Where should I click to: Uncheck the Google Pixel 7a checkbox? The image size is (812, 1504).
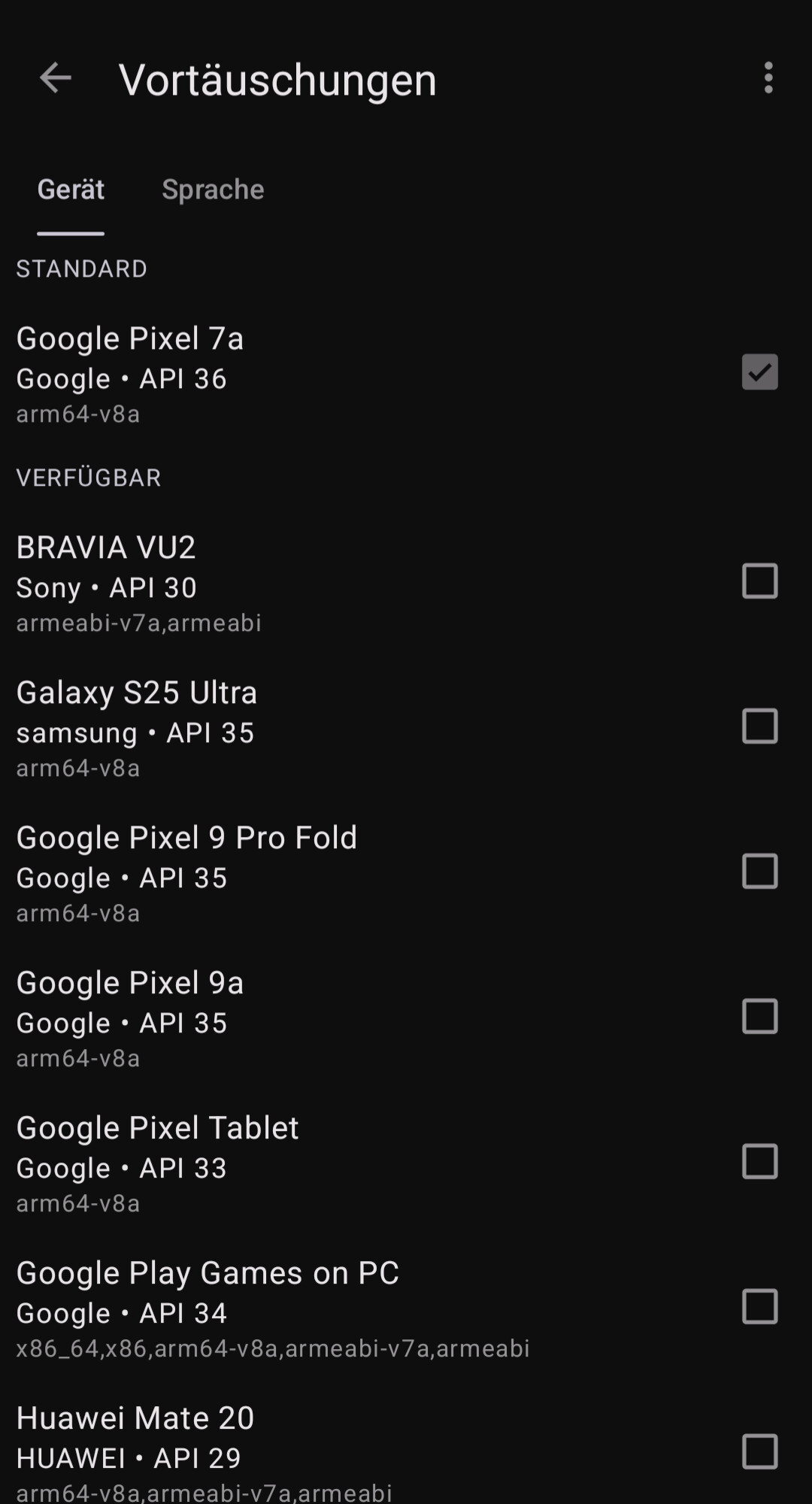point(759,372)
